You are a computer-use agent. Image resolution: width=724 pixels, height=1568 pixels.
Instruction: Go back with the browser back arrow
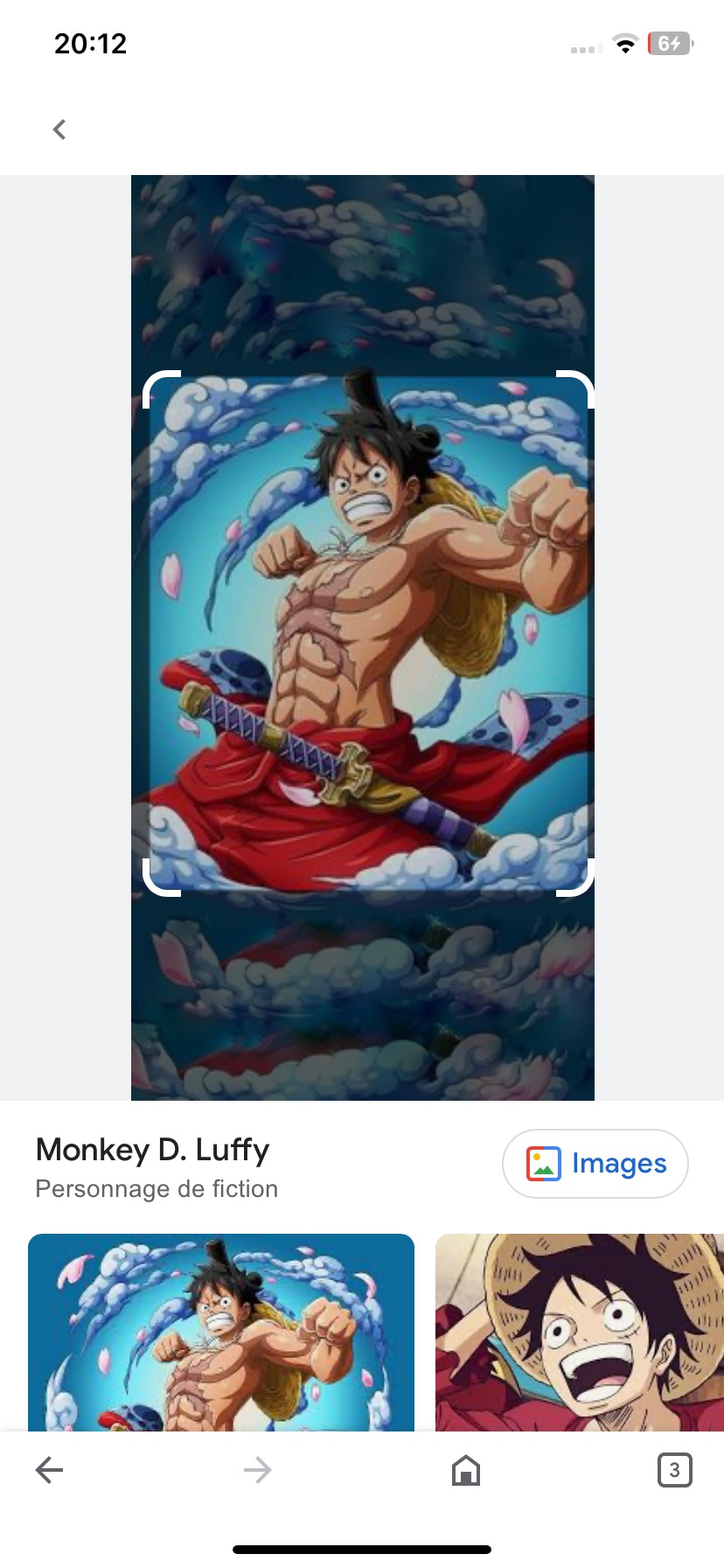click(49, 1470)
